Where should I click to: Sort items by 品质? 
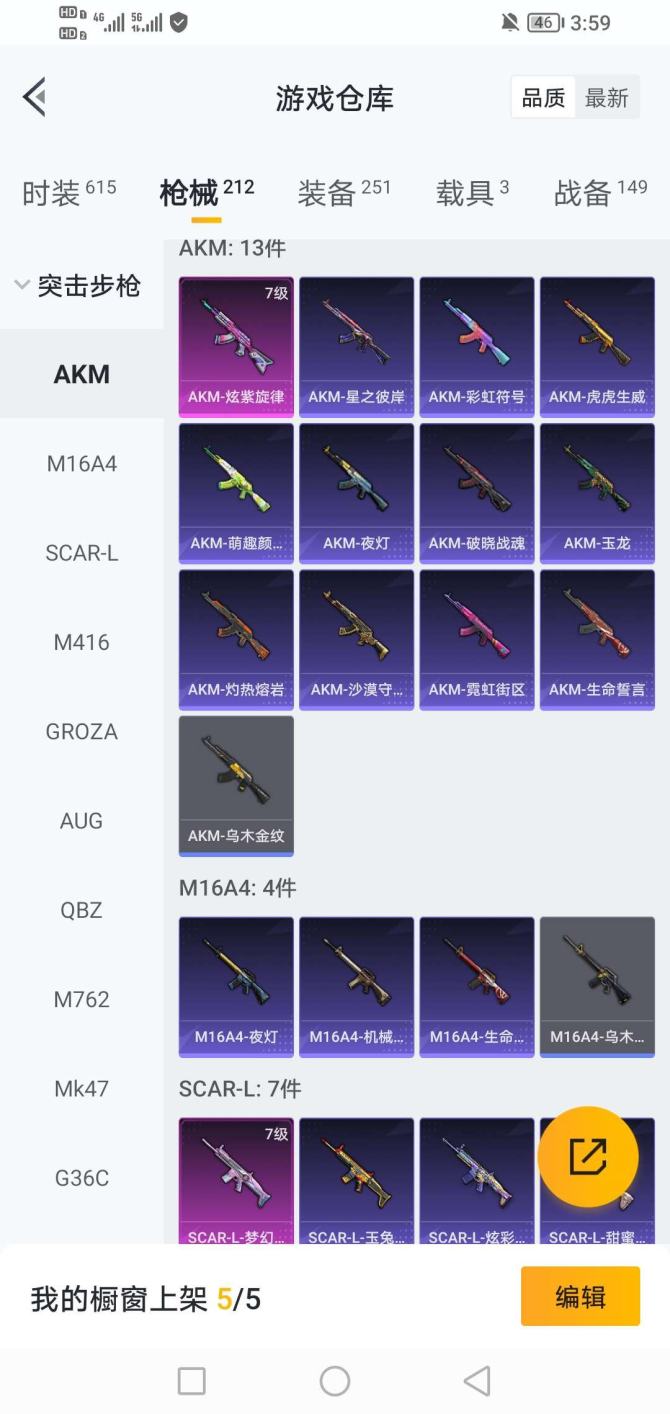coord(543,98)
